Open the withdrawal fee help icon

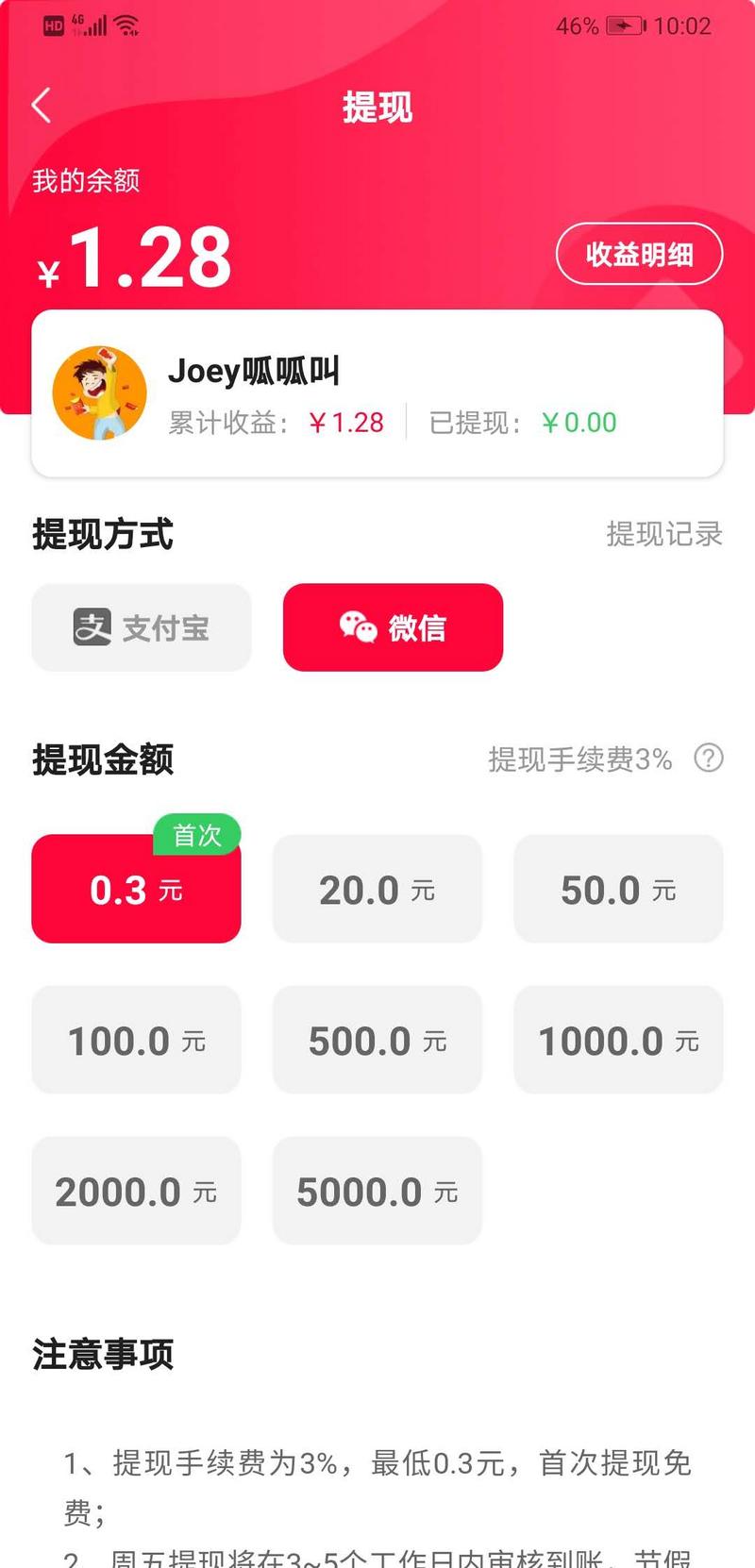click(709, 758)
